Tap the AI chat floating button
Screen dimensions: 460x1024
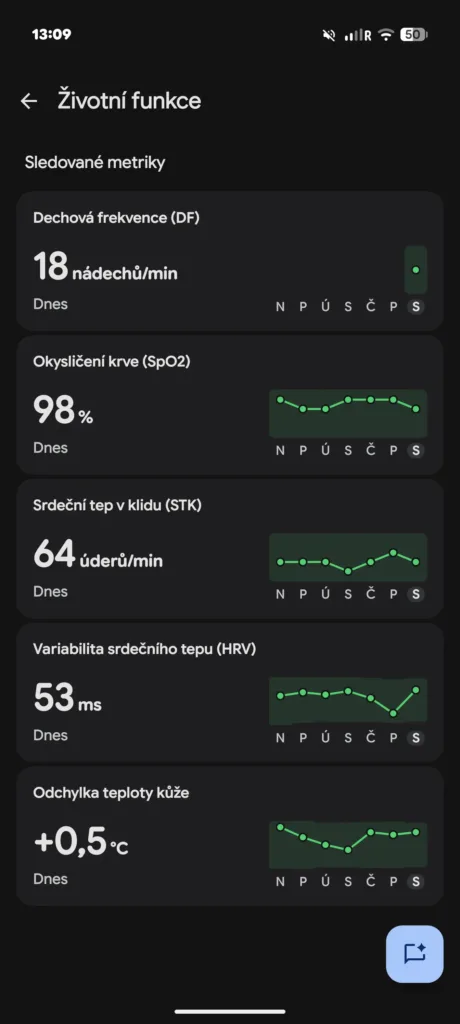click(415, 953)
